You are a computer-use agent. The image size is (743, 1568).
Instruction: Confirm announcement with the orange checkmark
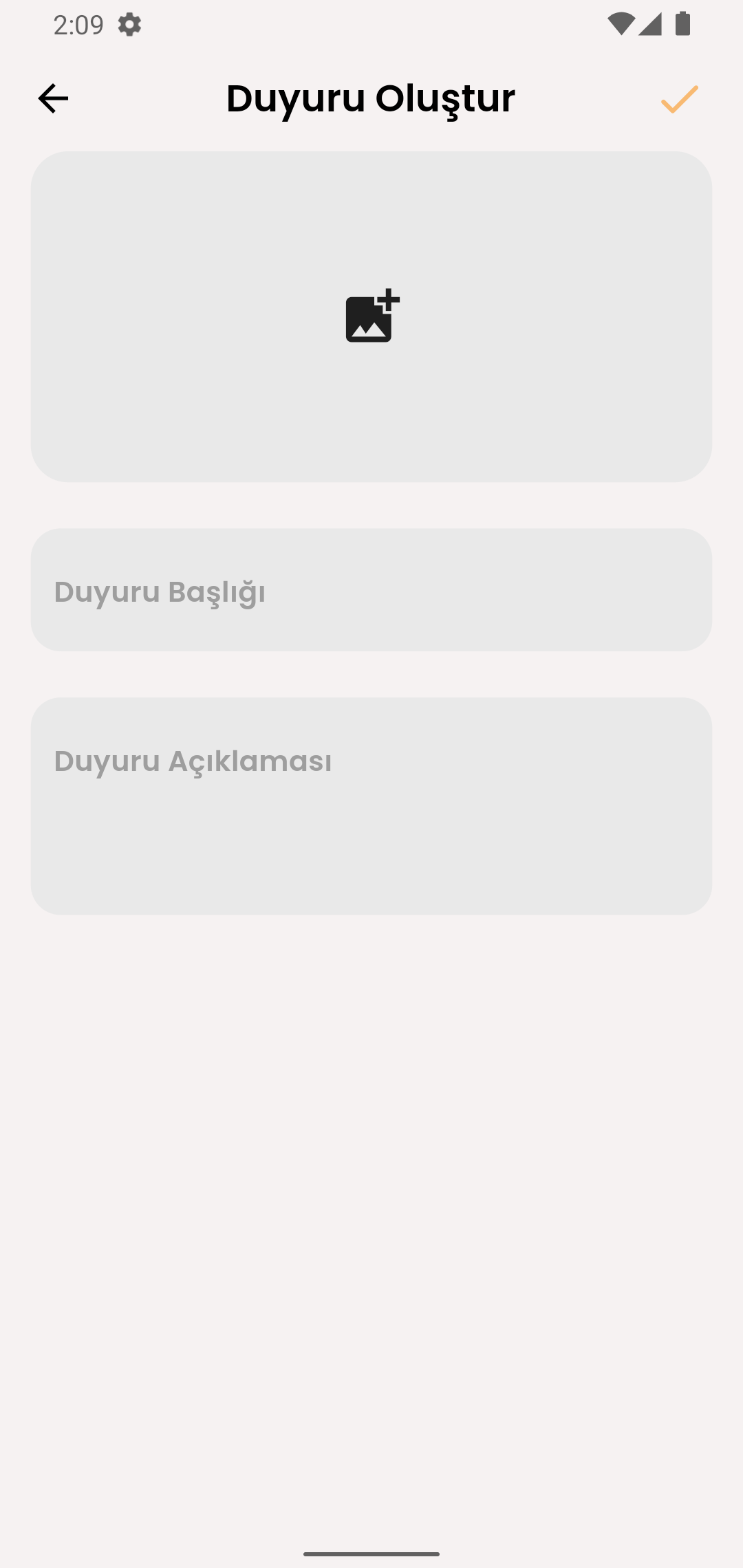click(679, 99)
